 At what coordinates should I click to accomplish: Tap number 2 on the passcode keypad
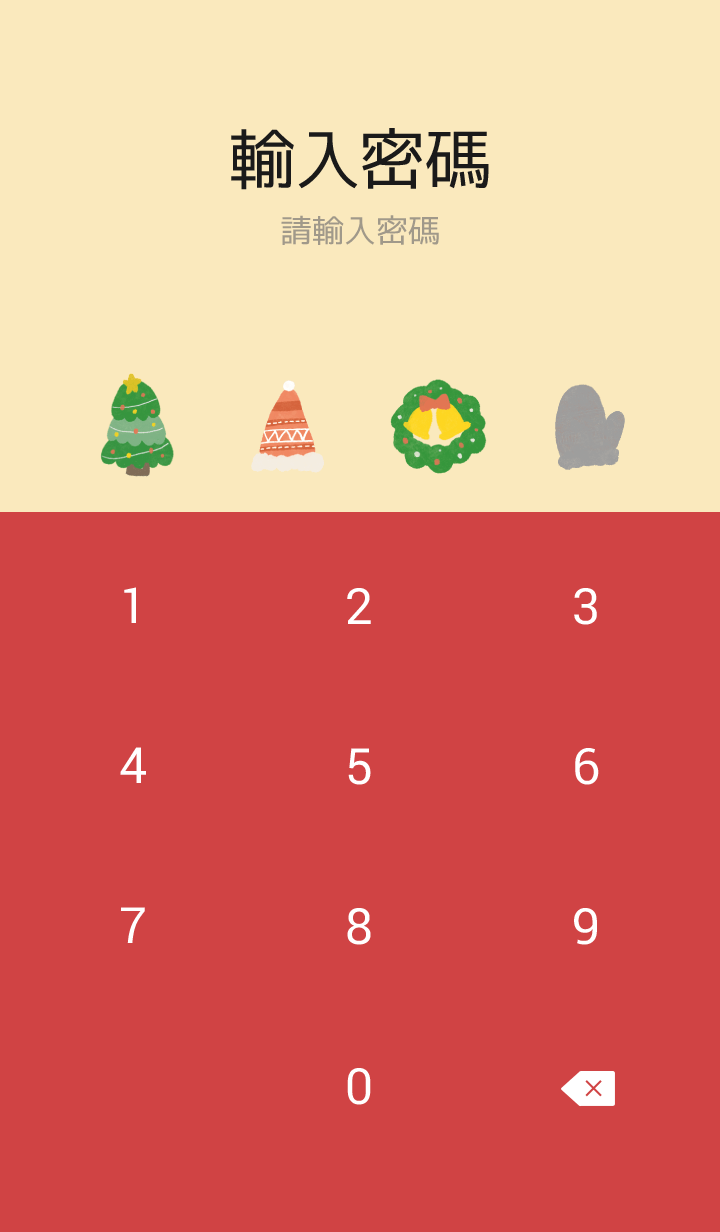coord(359,607)
